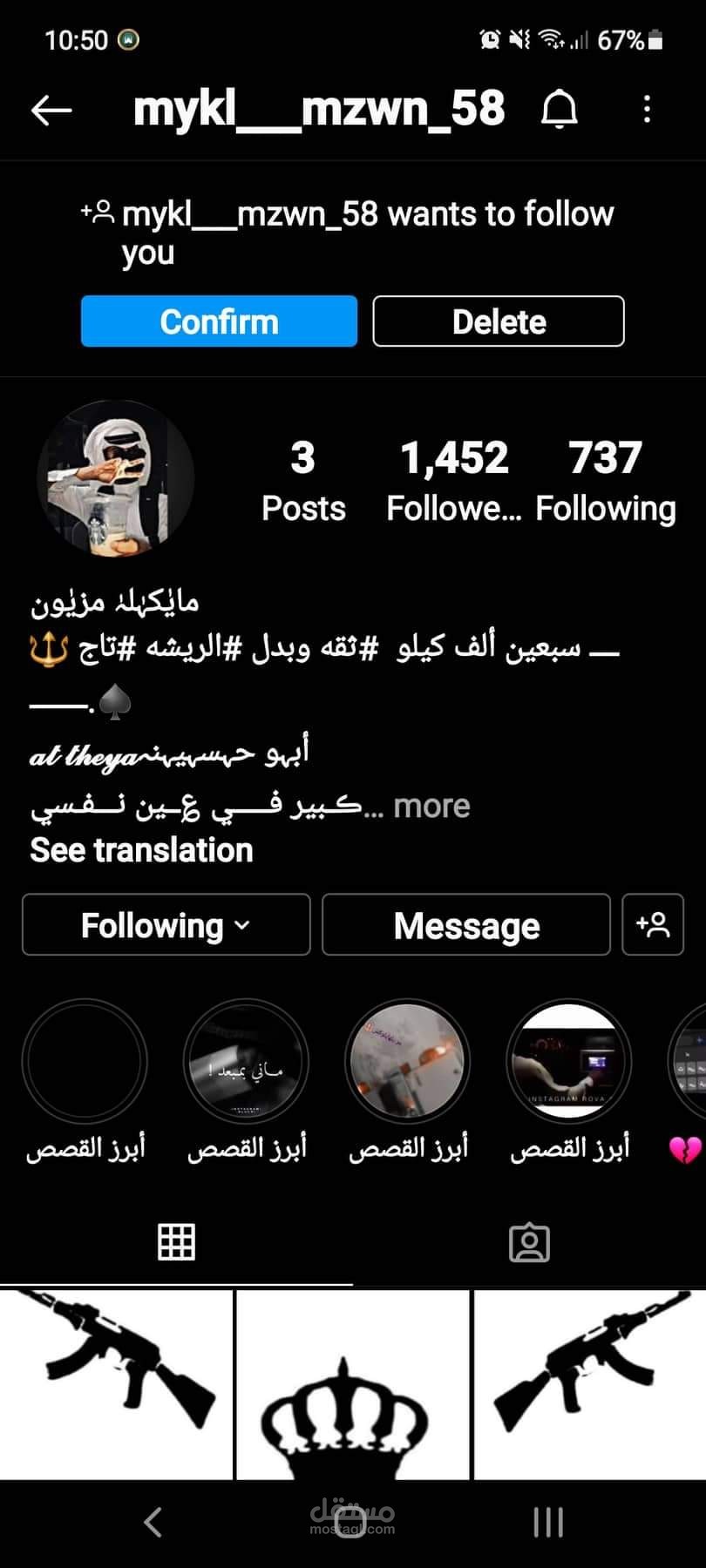Open the notifications bell for this profile
This screenshot has height=1568, width=706.
(x=560, y=110)
